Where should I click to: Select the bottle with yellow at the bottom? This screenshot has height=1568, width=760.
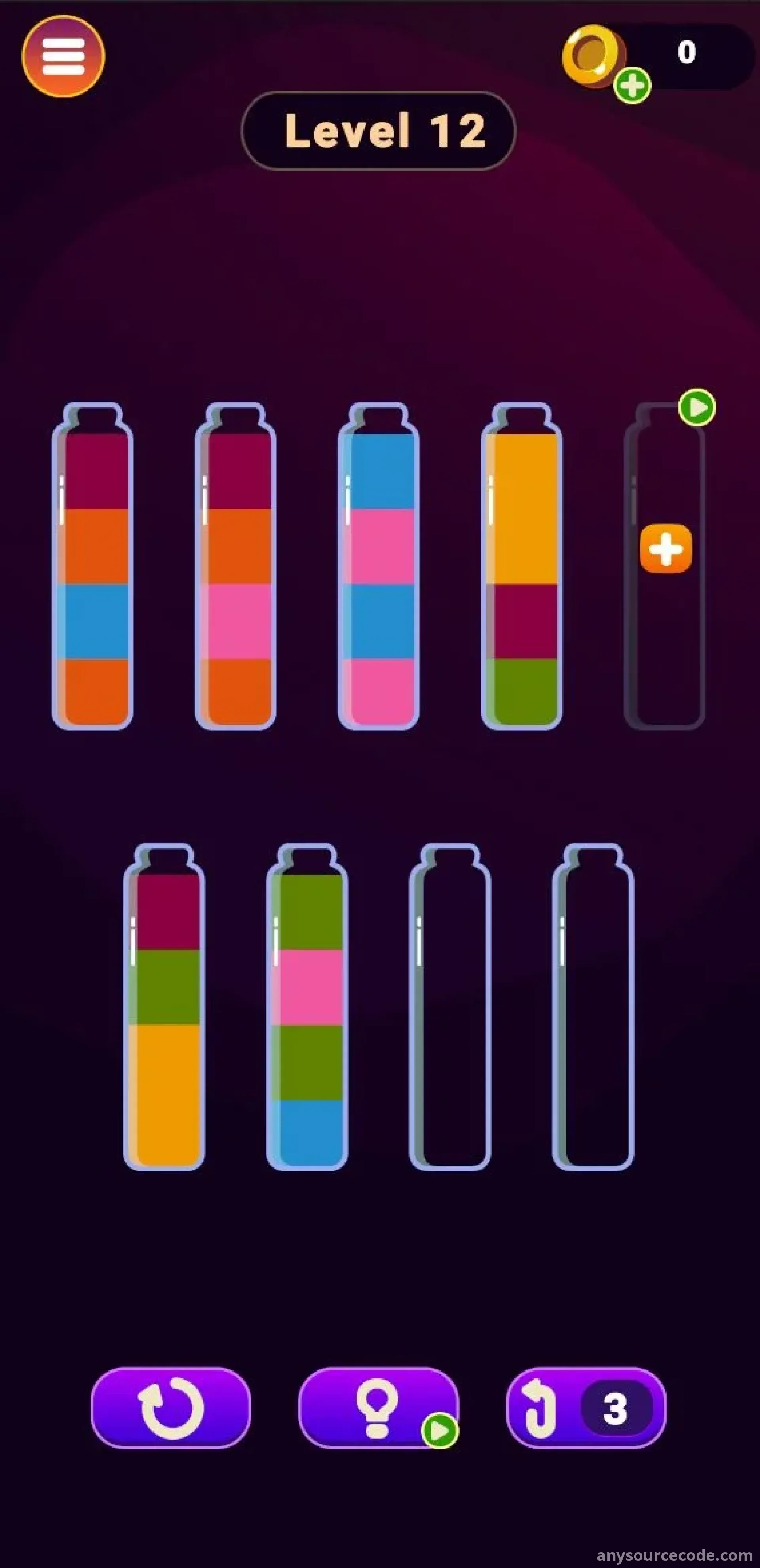[164, 1006]
